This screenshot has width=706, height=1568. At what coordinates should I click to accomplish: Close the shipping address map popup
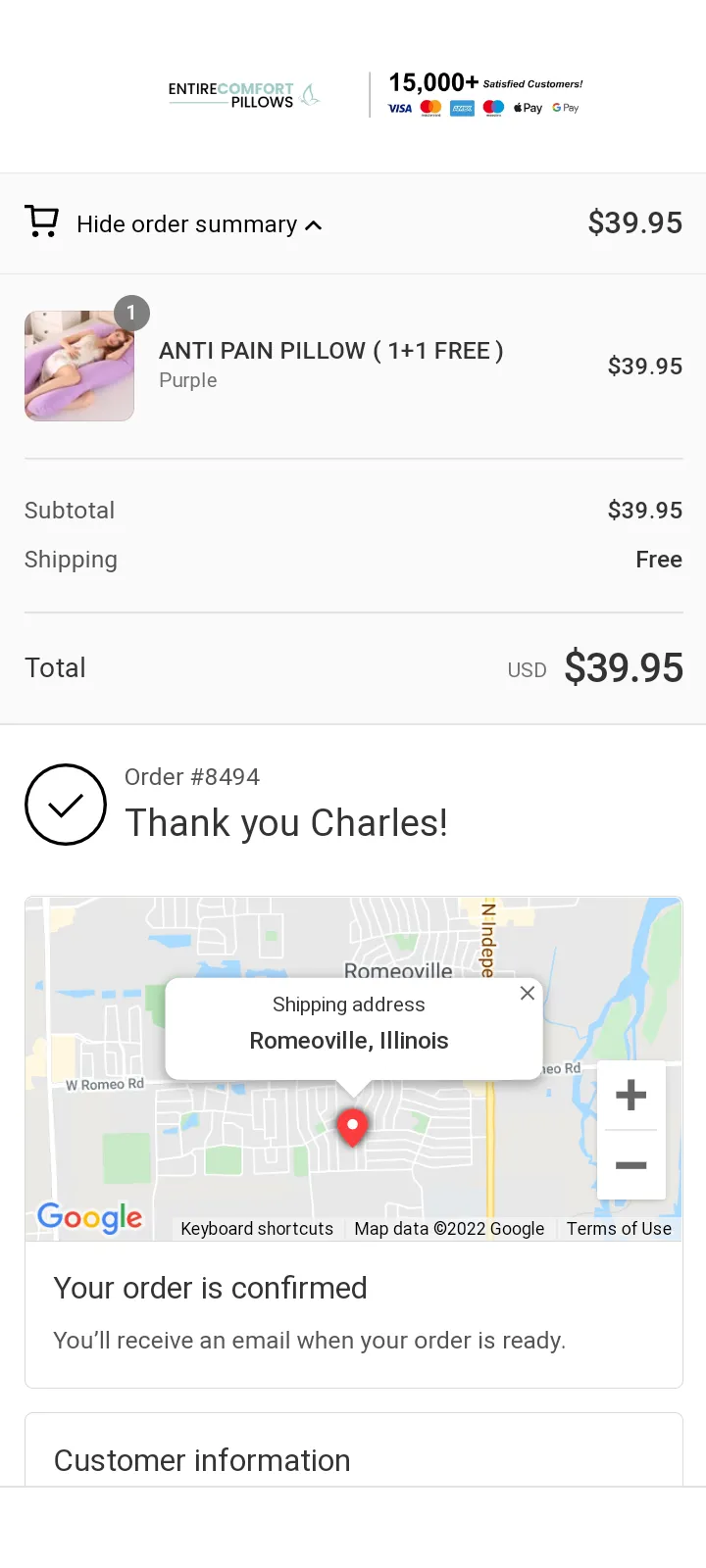coord(528,993)
